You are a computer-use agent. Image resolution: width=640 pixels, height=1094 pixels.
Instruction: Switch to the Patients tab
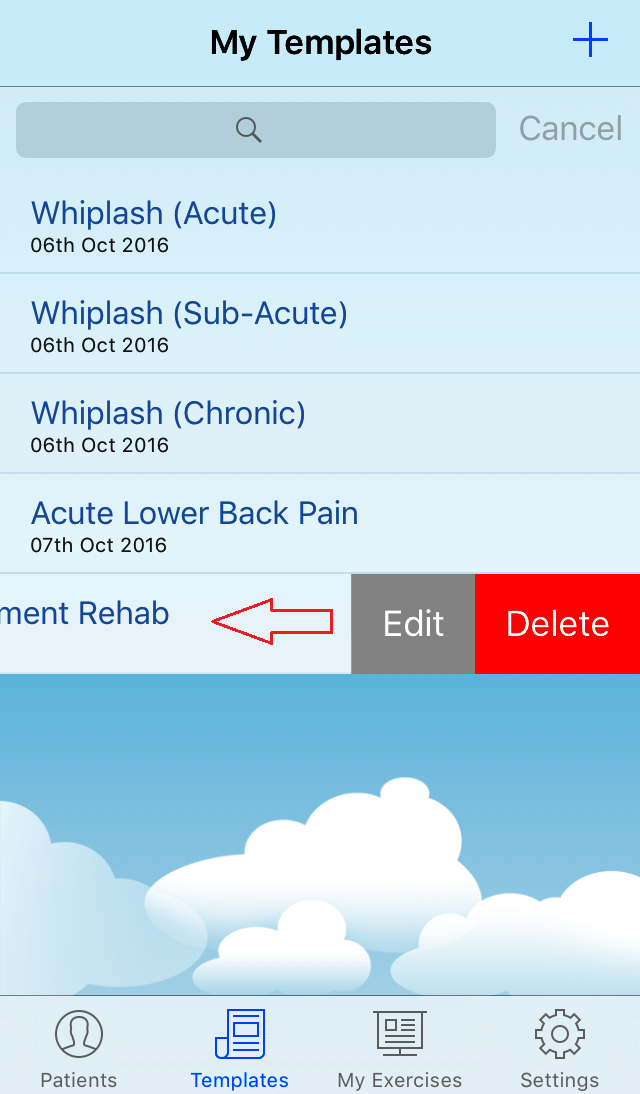click(79, 1048)
